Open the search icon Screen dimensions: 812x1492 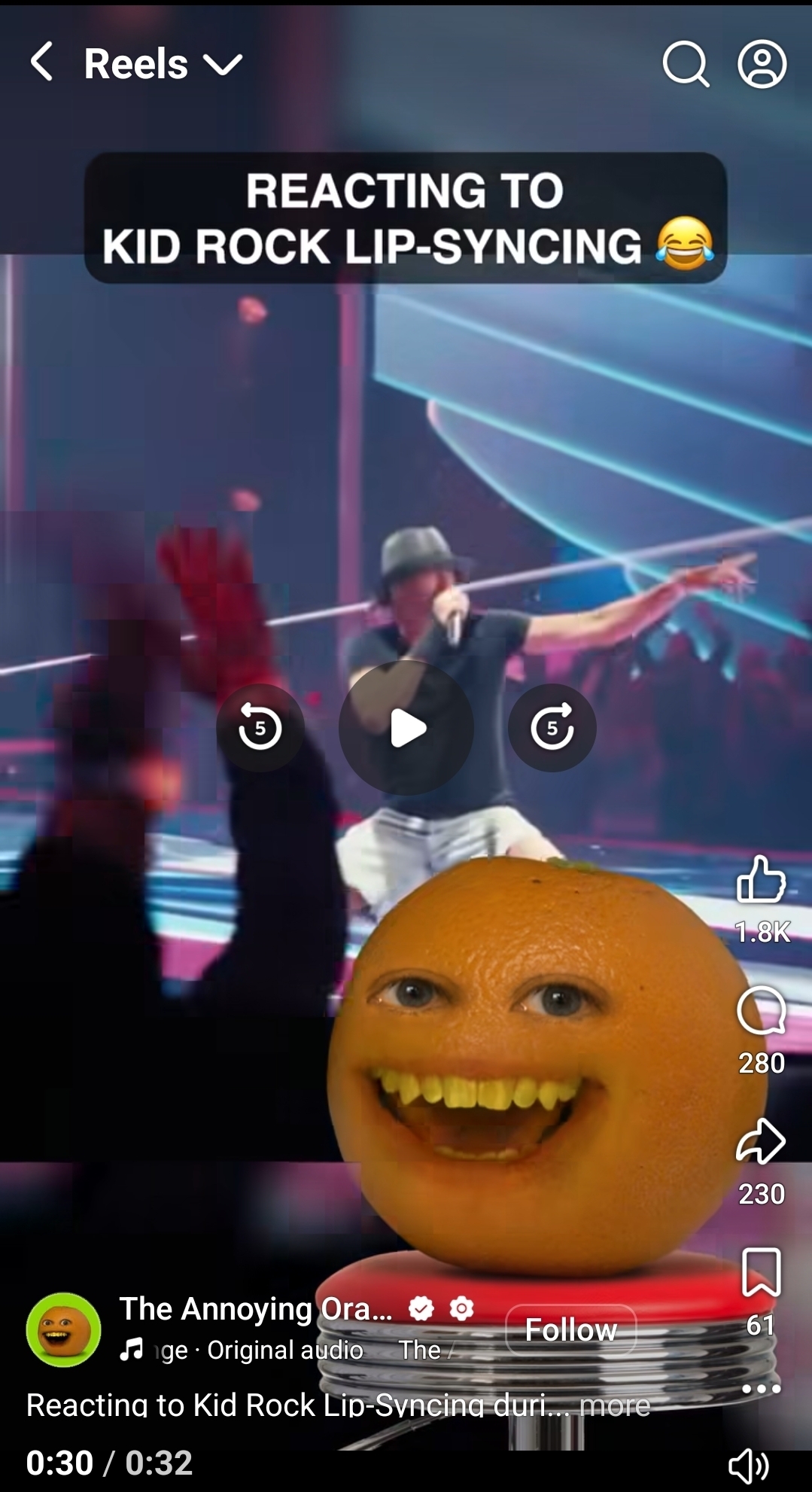[685, 65]
